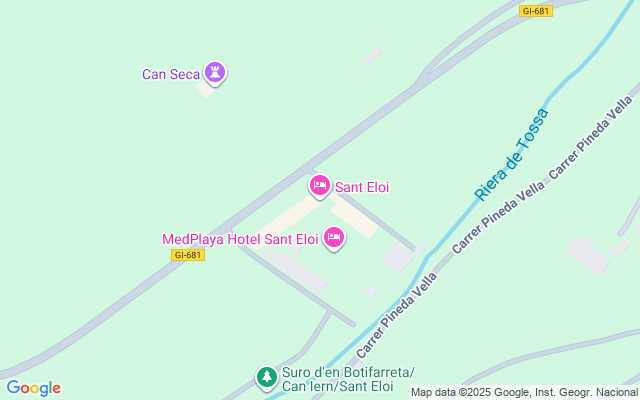This screenshot has height=400, width=640.
Task: Open the Can Seca place marker
Action: click(214, 72)
